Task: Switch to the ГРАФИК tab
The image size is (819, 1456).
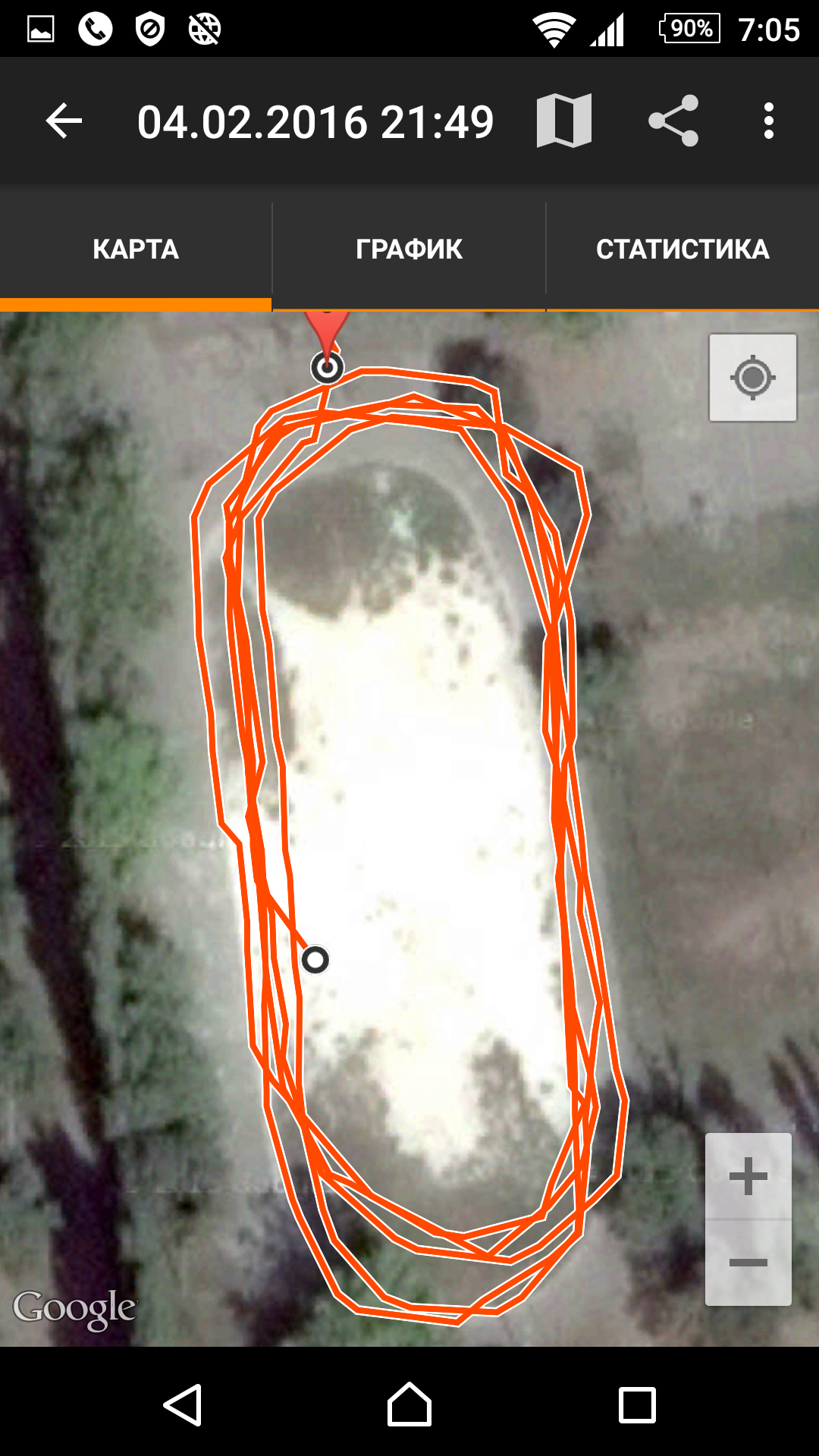Action: [x=409, y=249]
